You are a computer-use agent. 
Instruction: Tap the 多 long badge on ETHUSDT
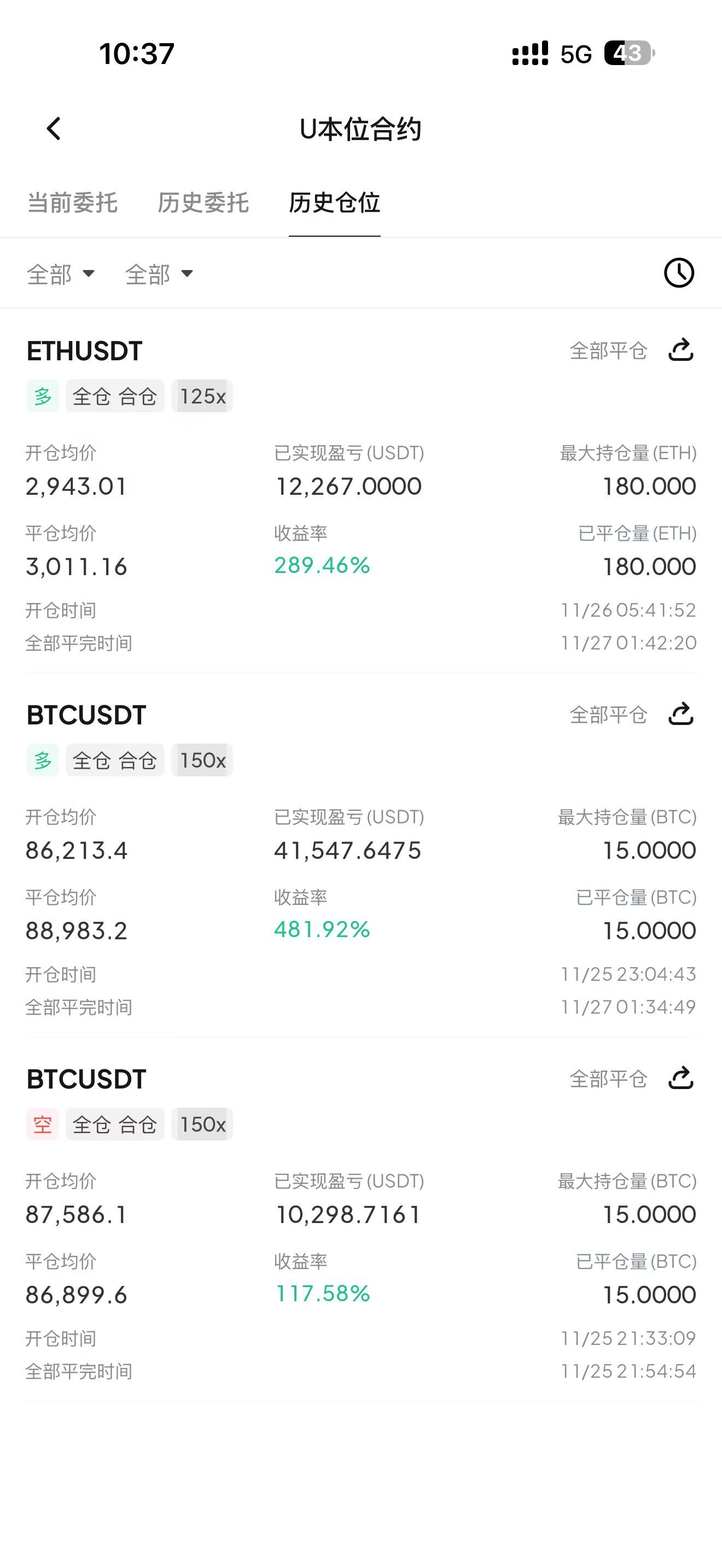pyautogui.click(x=42, y=396)
